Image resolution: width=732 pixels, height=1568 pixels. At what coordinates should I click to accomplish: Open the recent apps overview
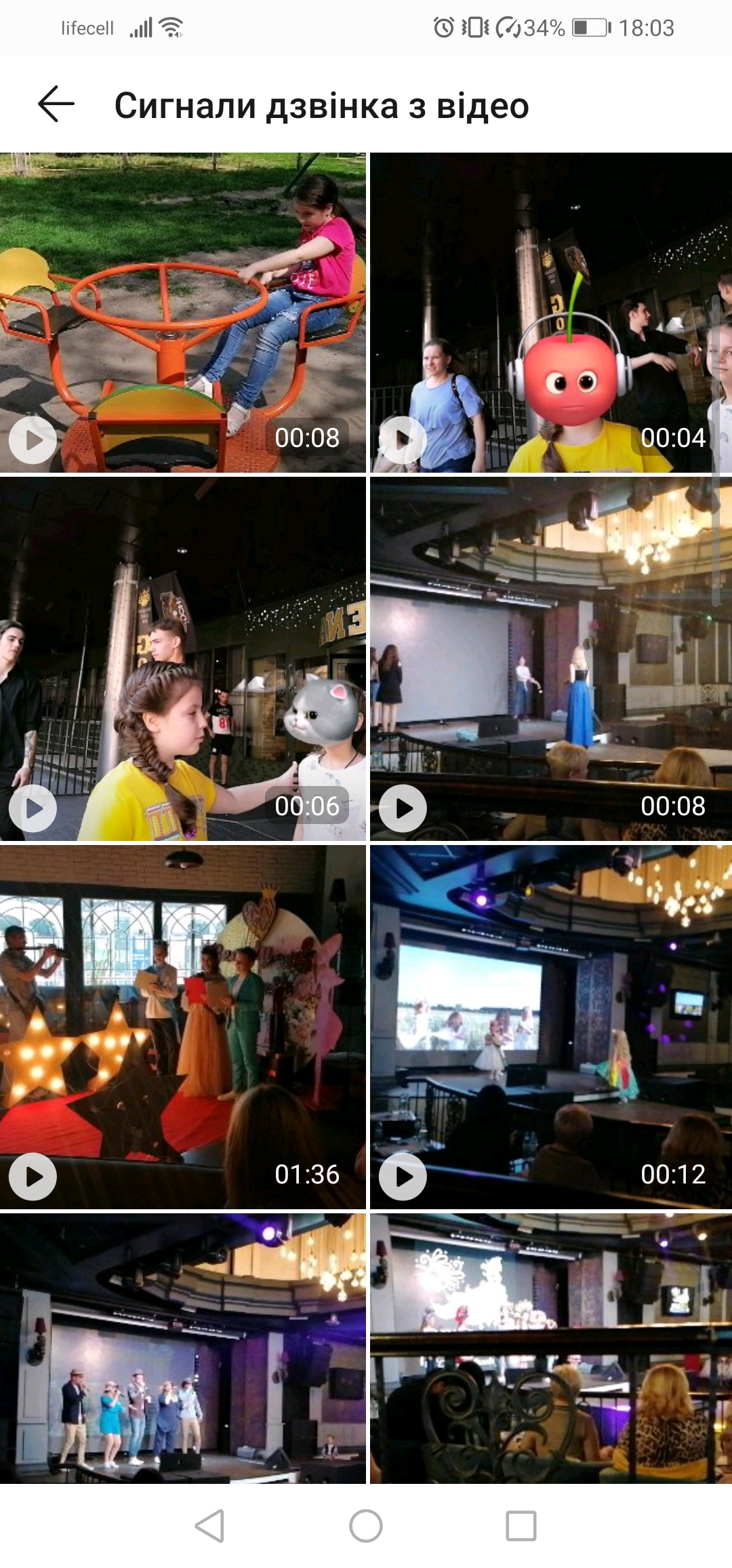click(521, 1526)
